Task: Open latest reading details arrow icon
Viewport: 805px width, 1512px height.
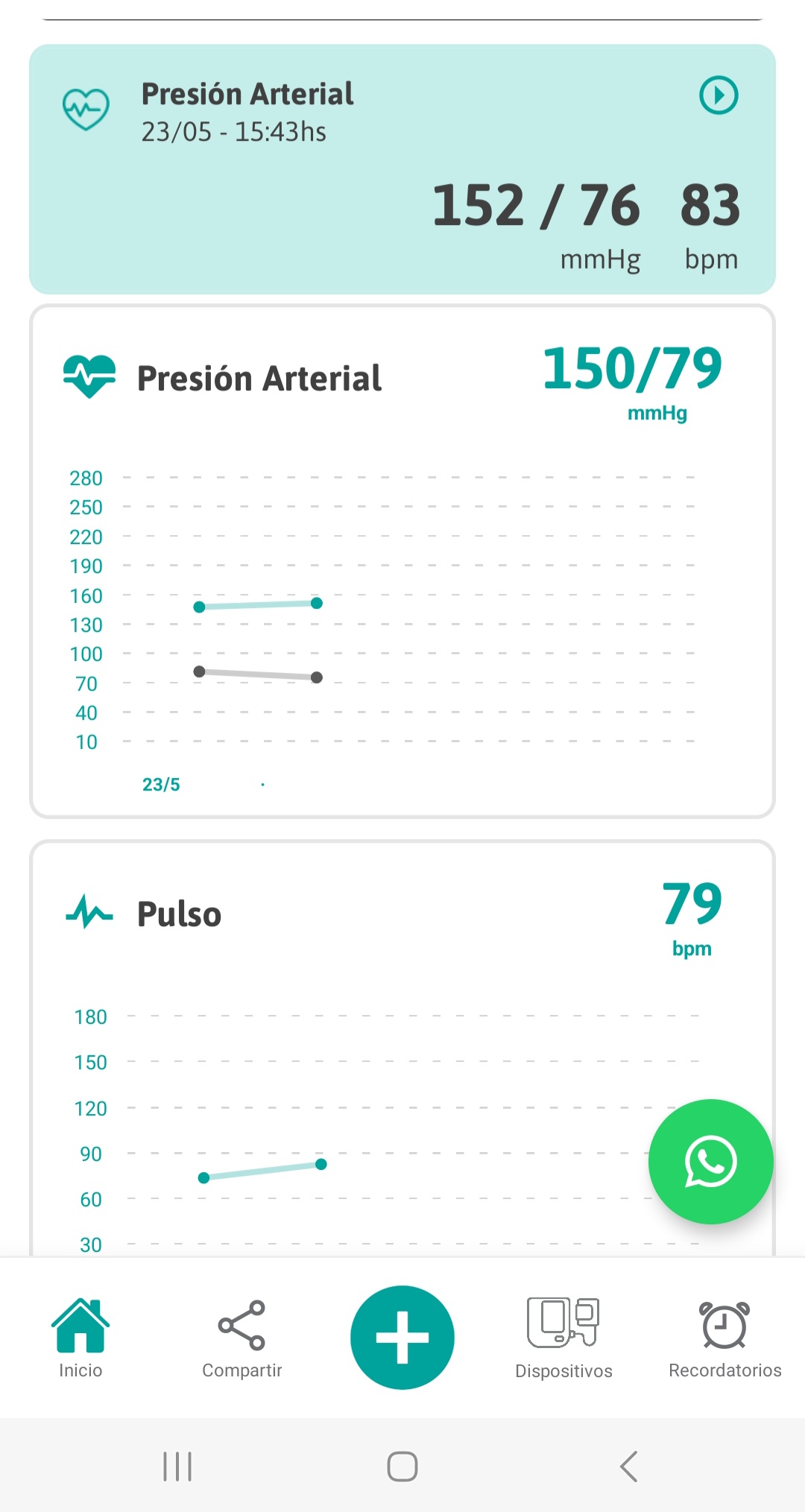Action: pos(719,95)
